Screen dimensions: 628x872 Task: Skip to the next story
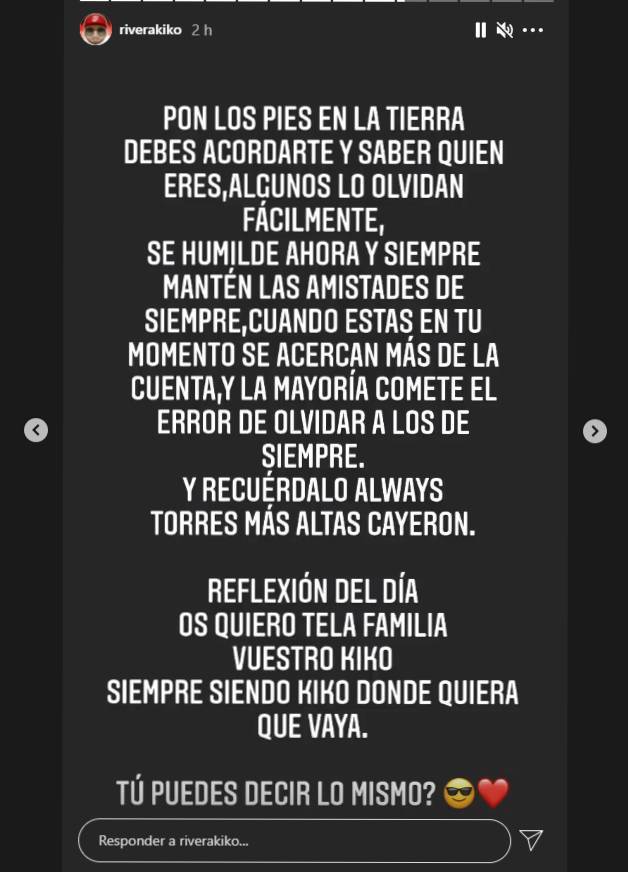595,431
